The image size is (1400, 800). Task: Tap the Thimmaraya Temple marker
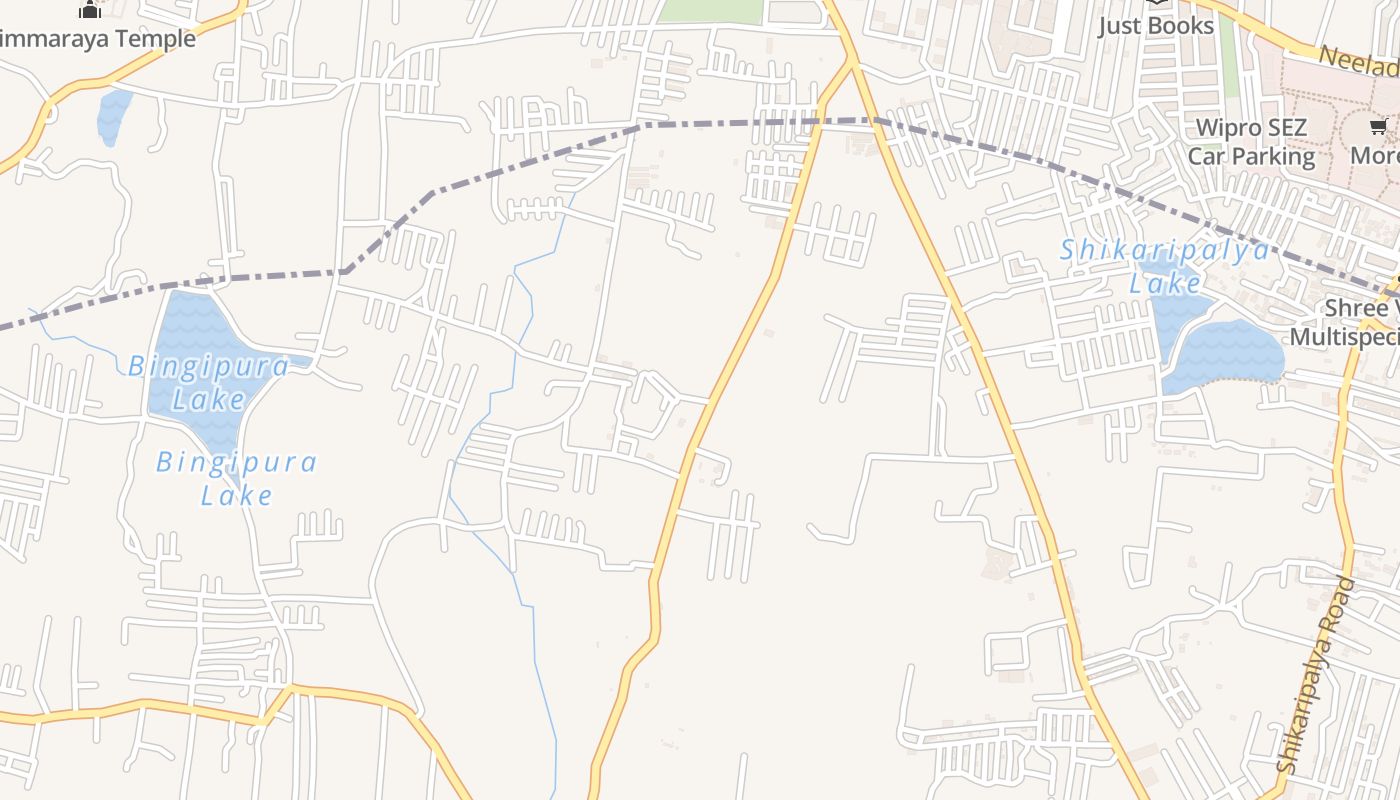click(91, 10)
